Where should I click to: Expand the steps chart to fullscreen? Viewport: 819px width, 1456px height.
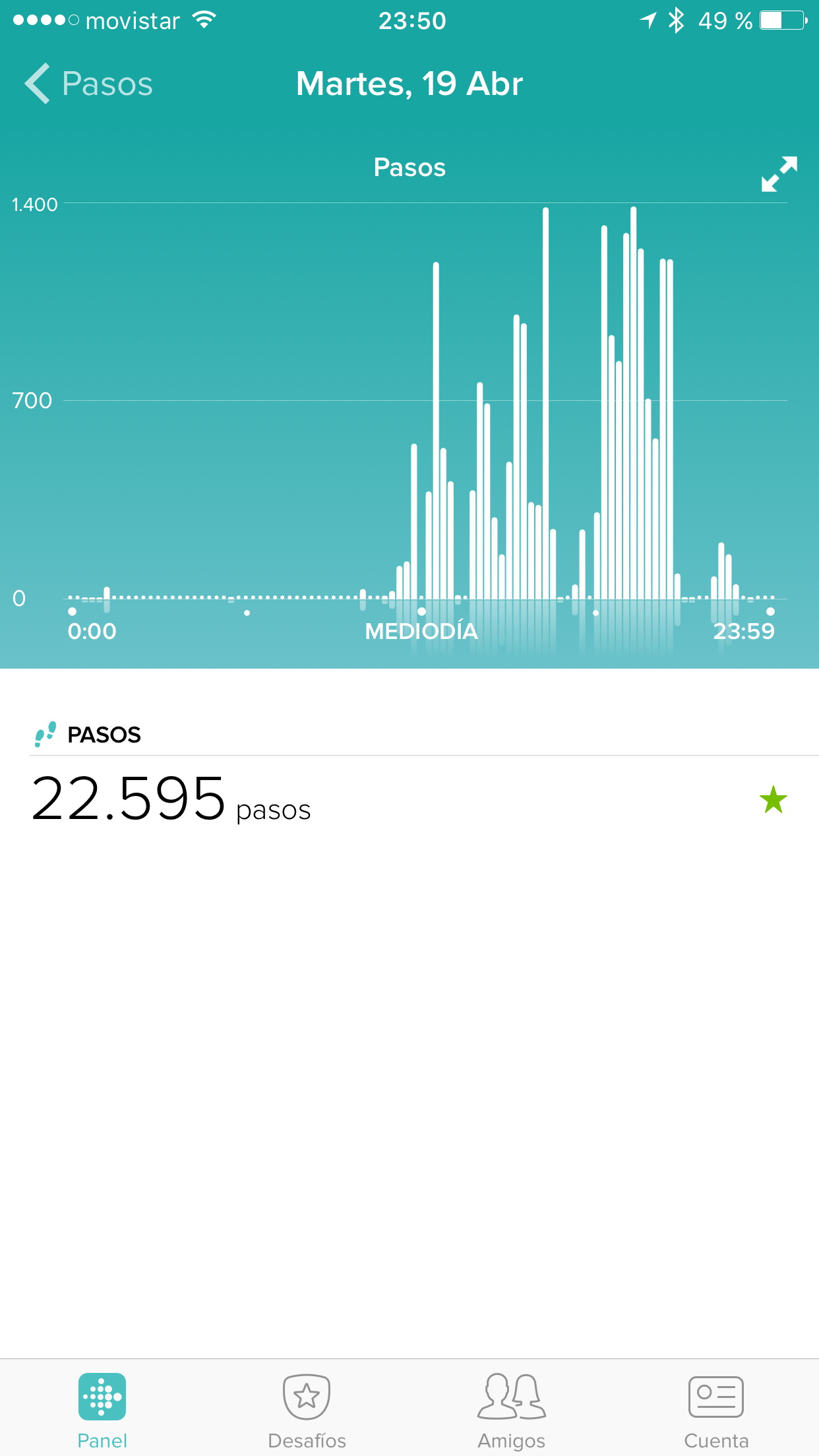(x=779, y=174)
